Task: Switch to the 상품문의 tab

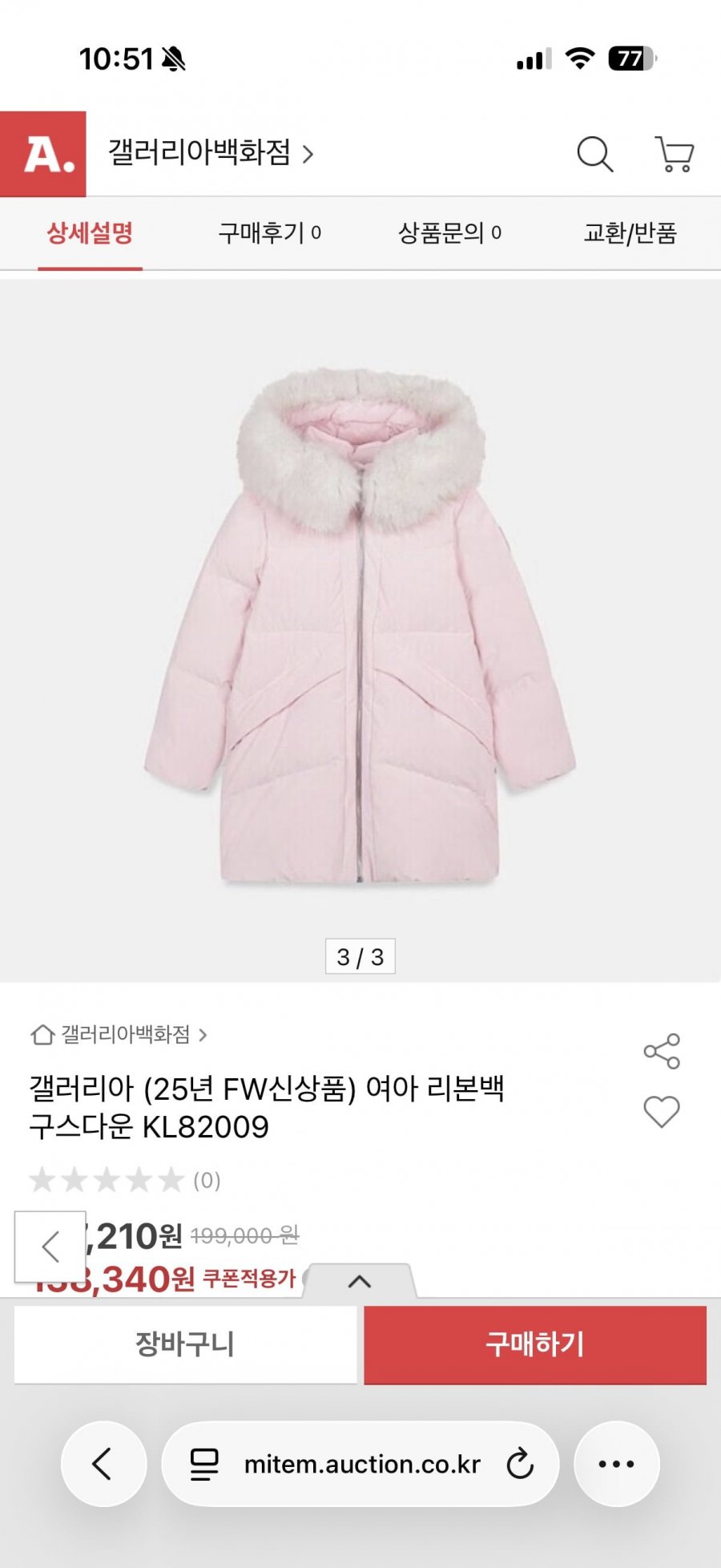Action: tap(449, 233)
